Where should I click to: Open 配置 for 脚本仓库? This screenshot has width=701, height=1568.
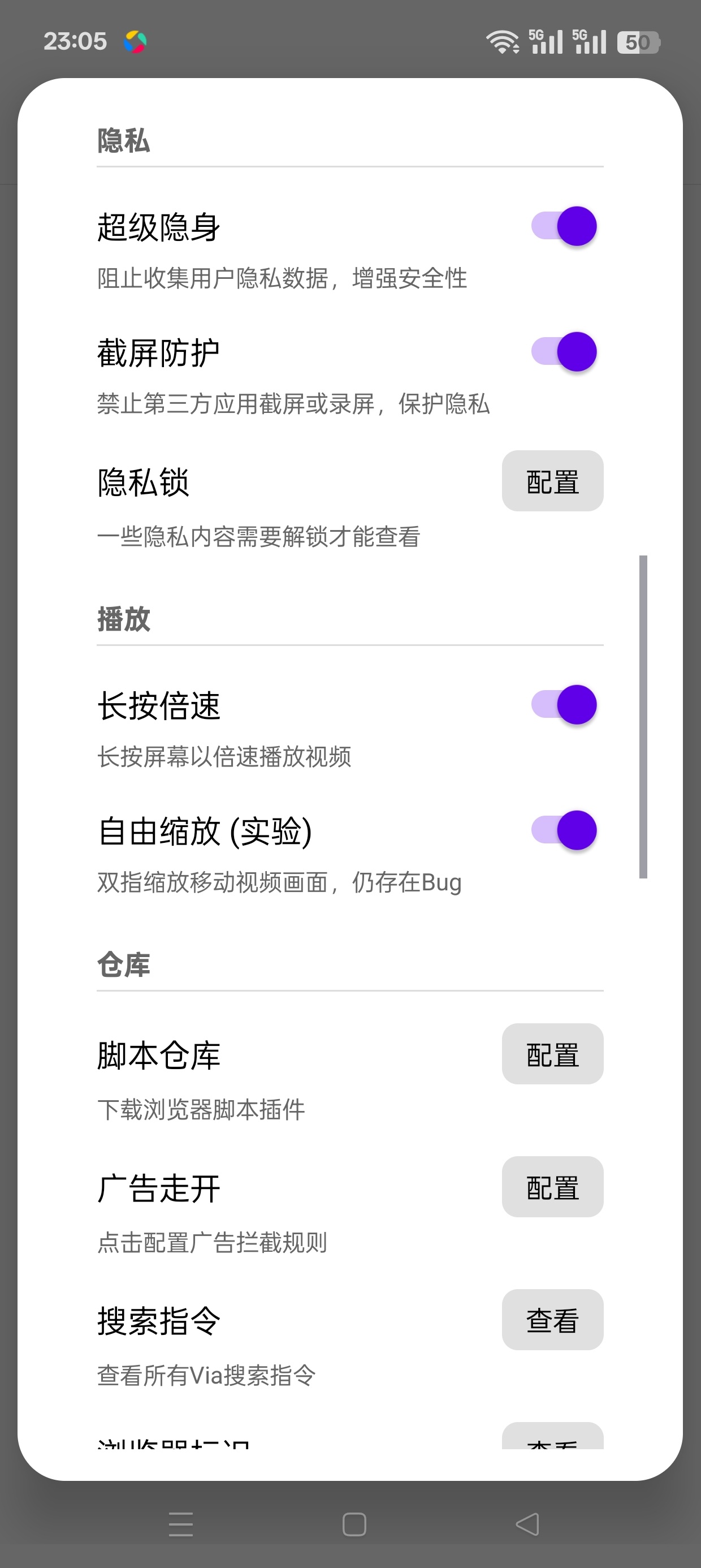[552, 1054]
